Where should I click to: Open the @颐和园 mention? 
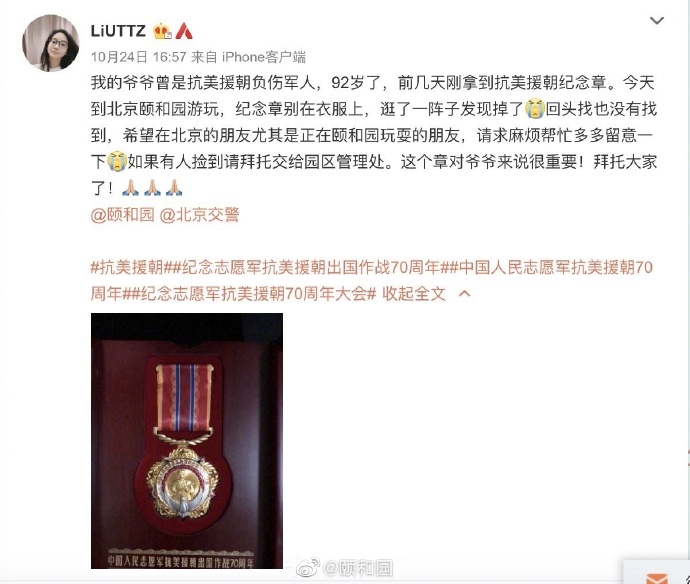point(121,214)
